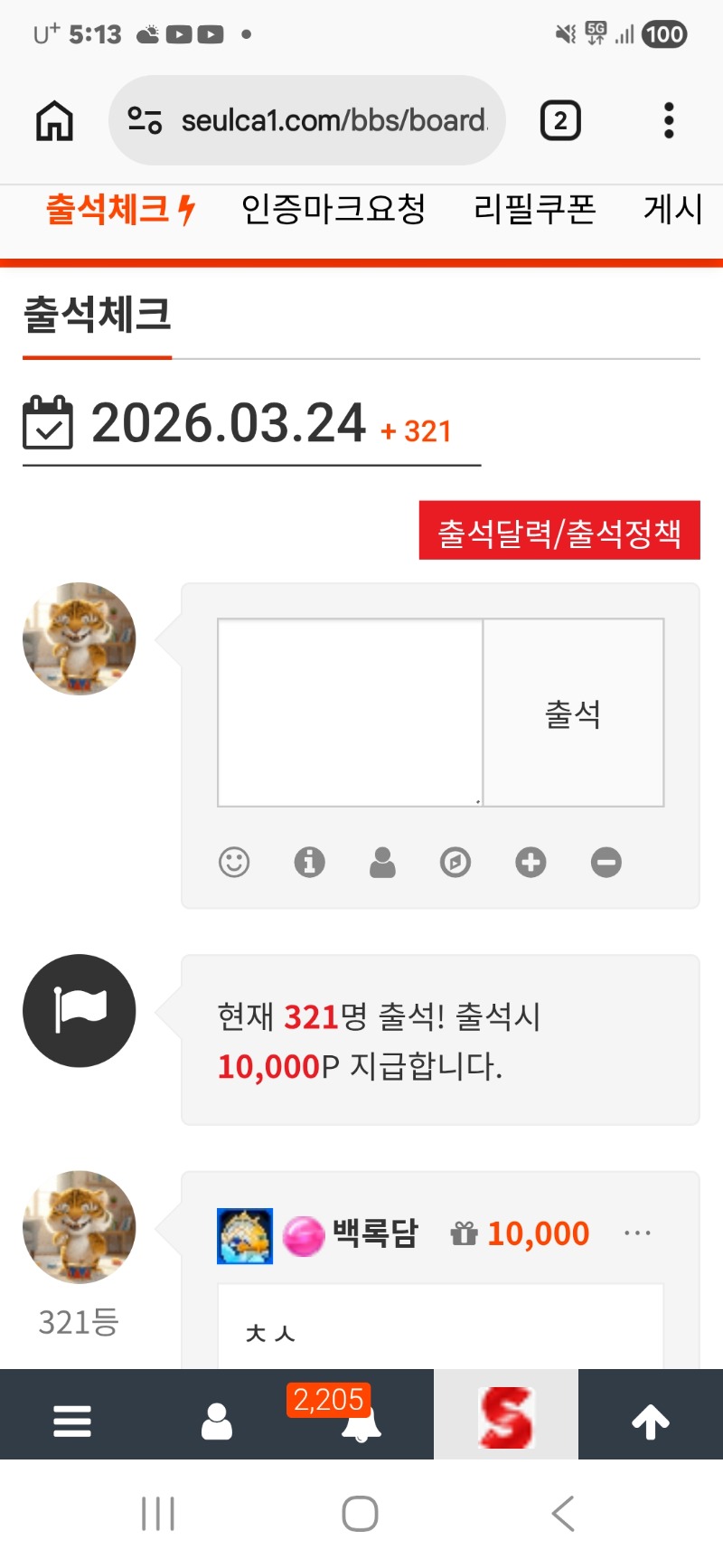Tap the person icon under comment box

[382, 862]
